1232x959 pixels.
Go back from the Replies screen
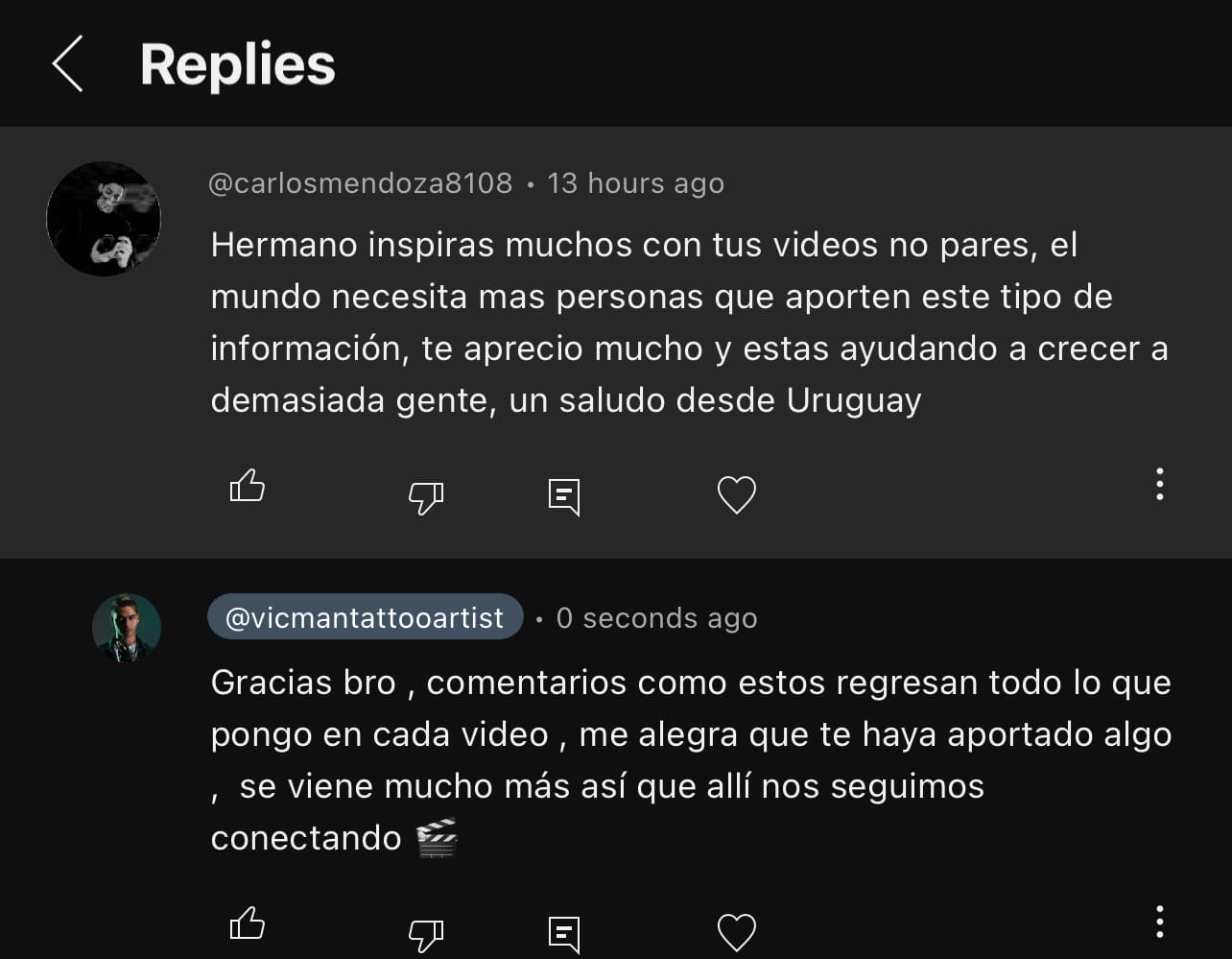pyautogui.click(x=67, y=64)
